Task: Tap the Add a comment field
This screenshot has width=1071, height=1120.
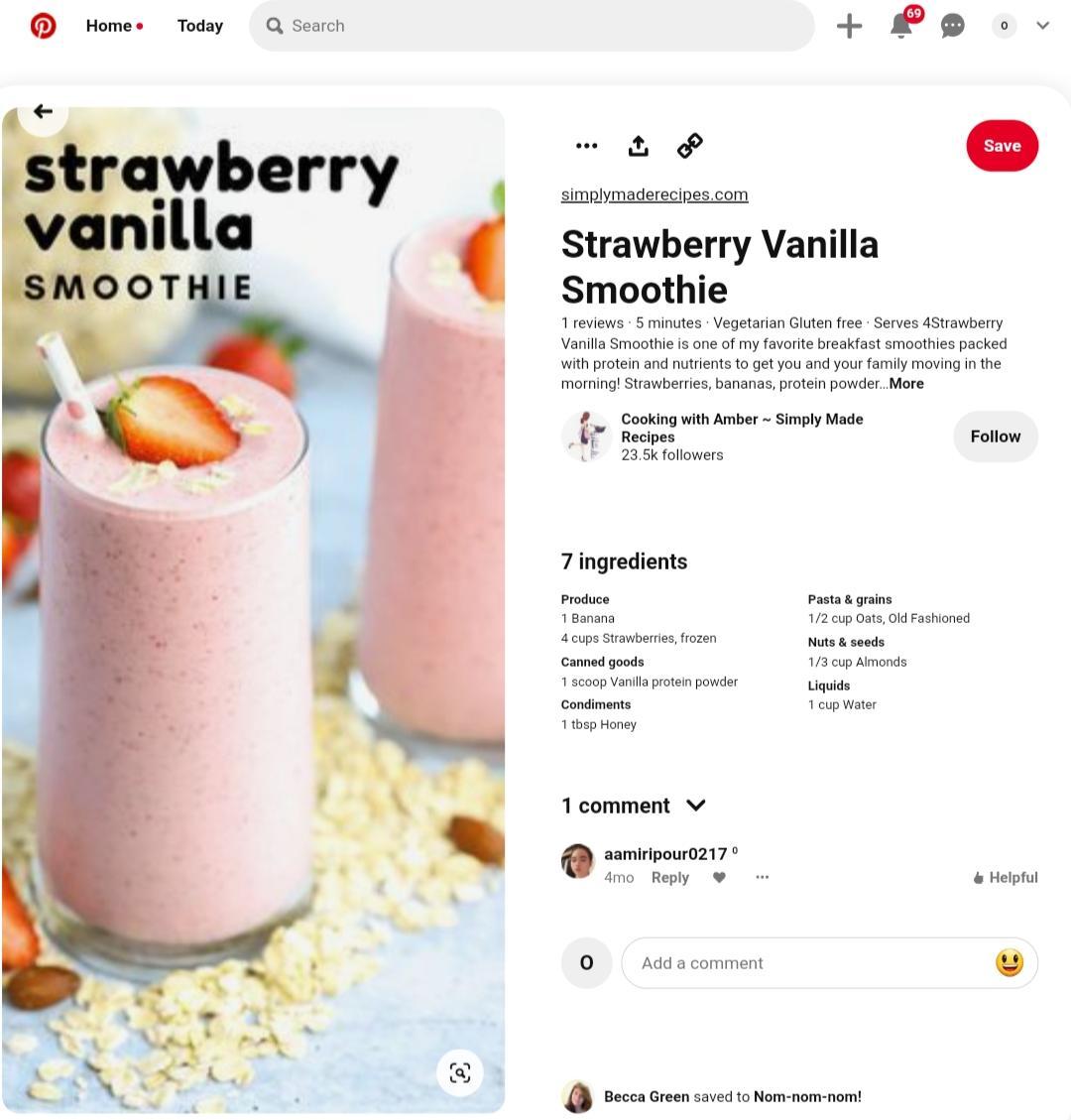Action: click(x=813, y=963)
